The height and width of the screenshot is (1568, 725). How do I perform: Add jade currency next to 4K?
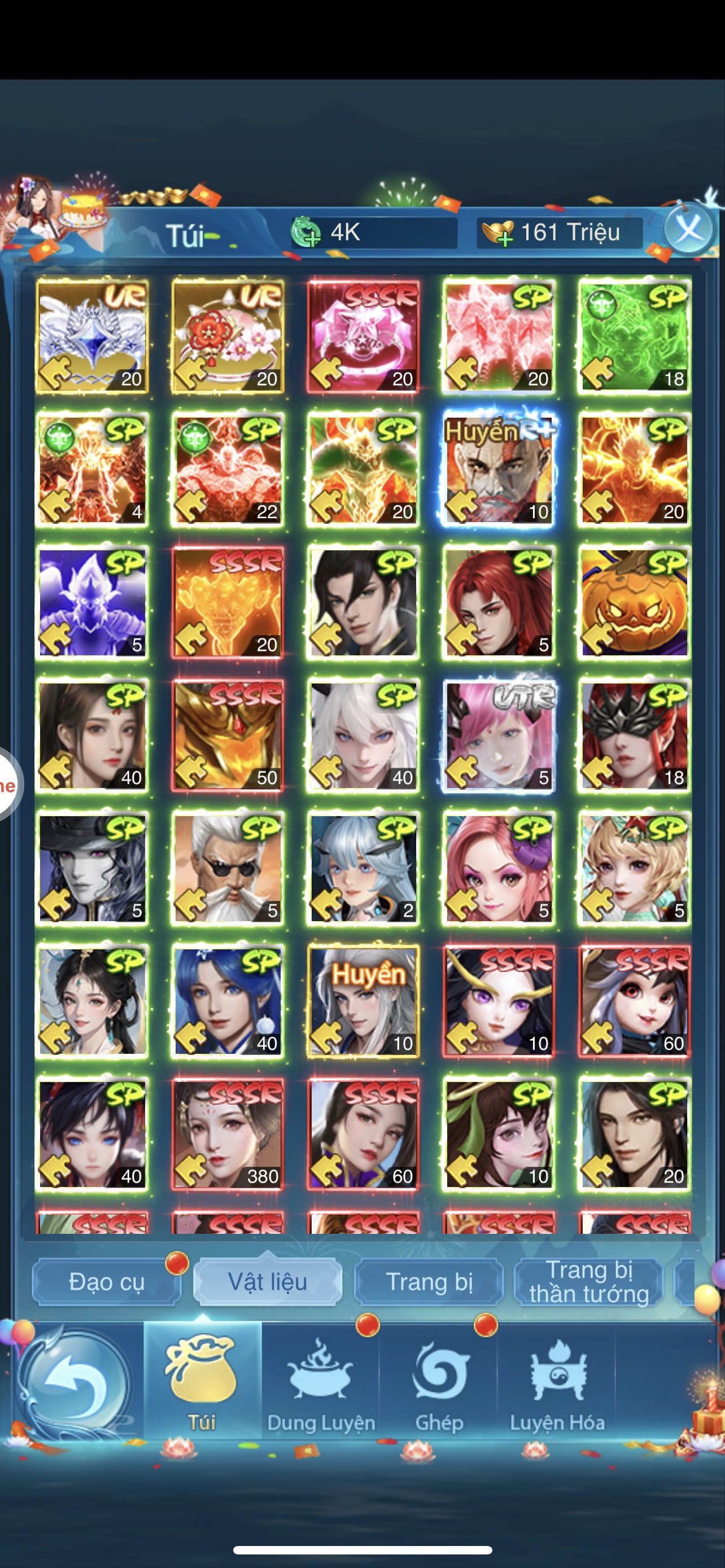click(x=306, y=232)
